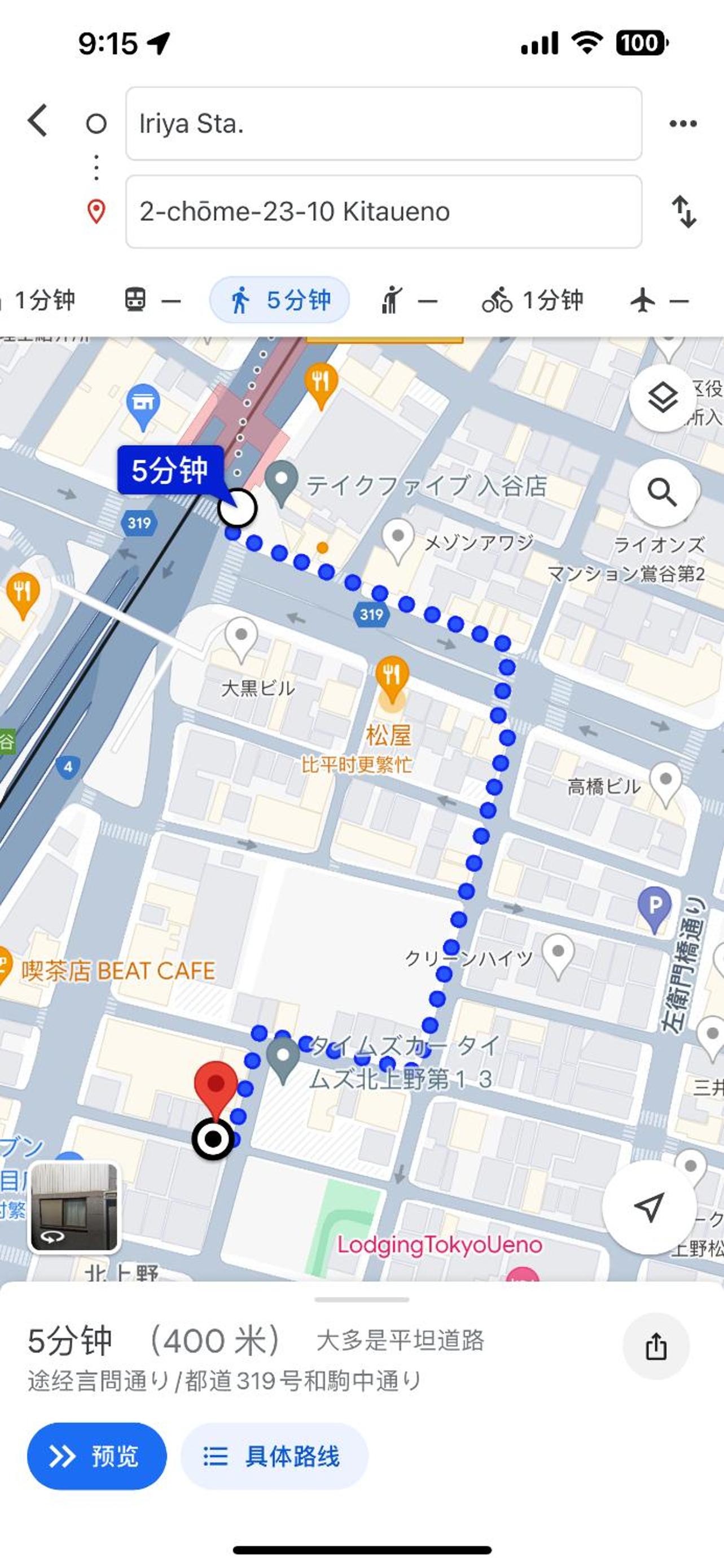
Task: Edit the destination 2-chōme-23-10 Kitaueno
Action: 383,212
